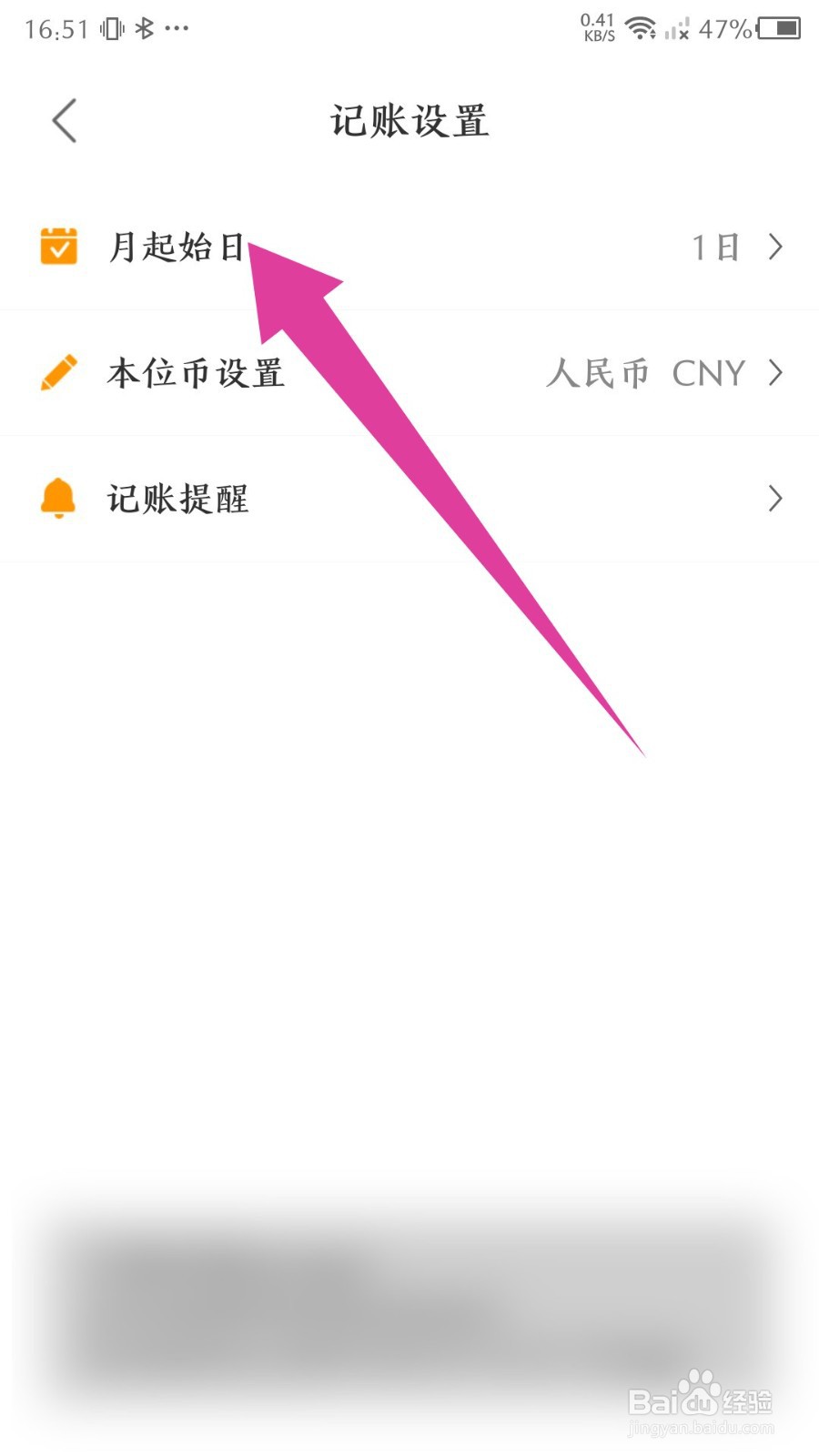
Task: Go back from 记账设置
Action: (x=64, y=121)
